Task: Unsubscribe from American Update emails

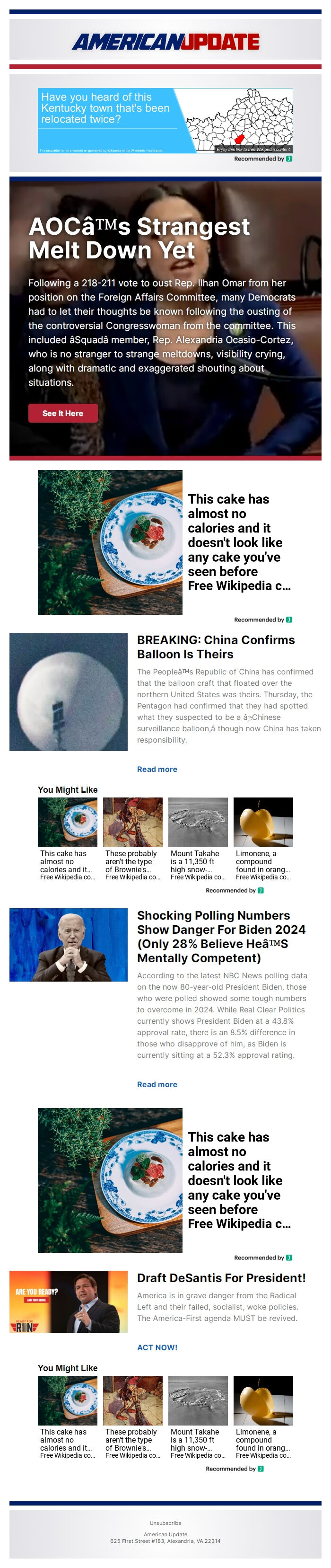Action: point(165,1523)
